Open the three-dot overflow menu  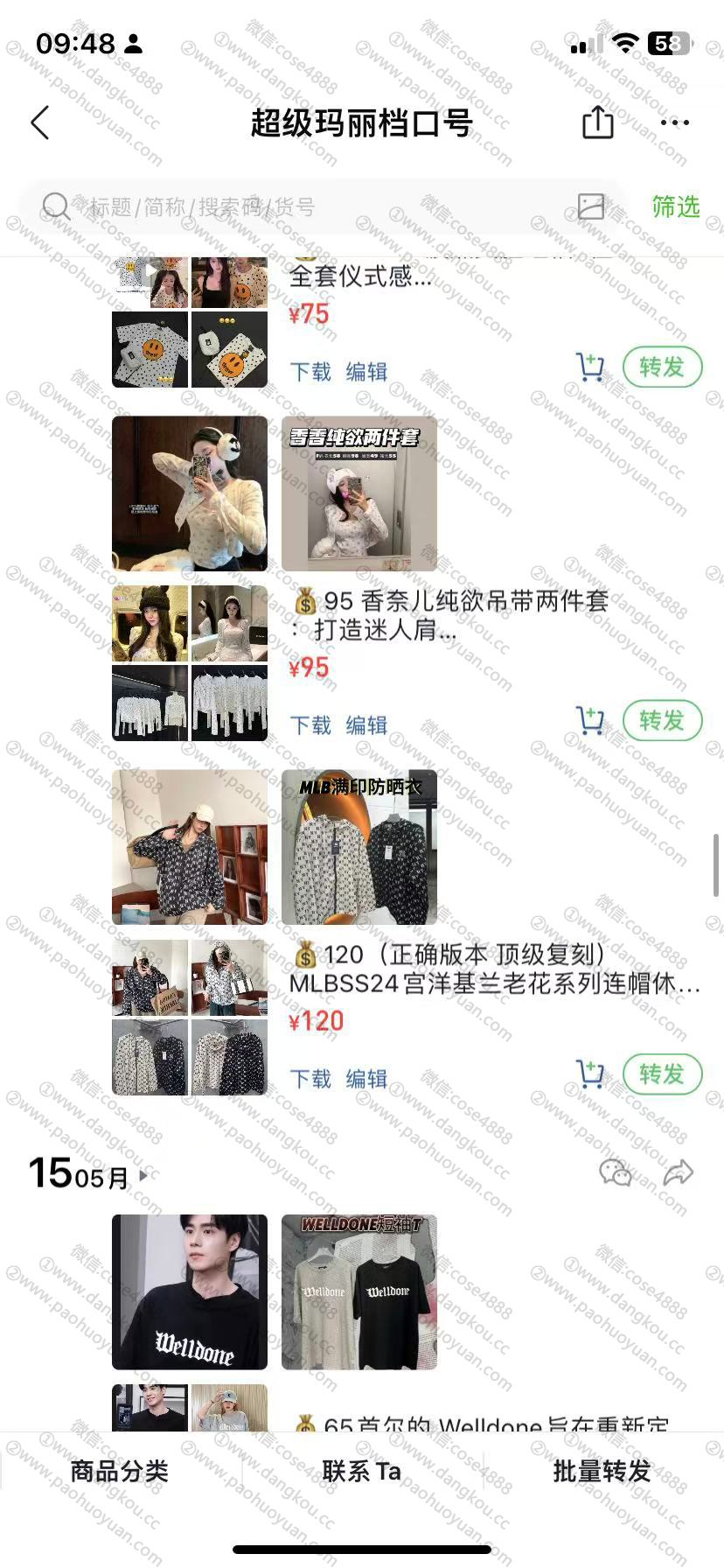674,122
